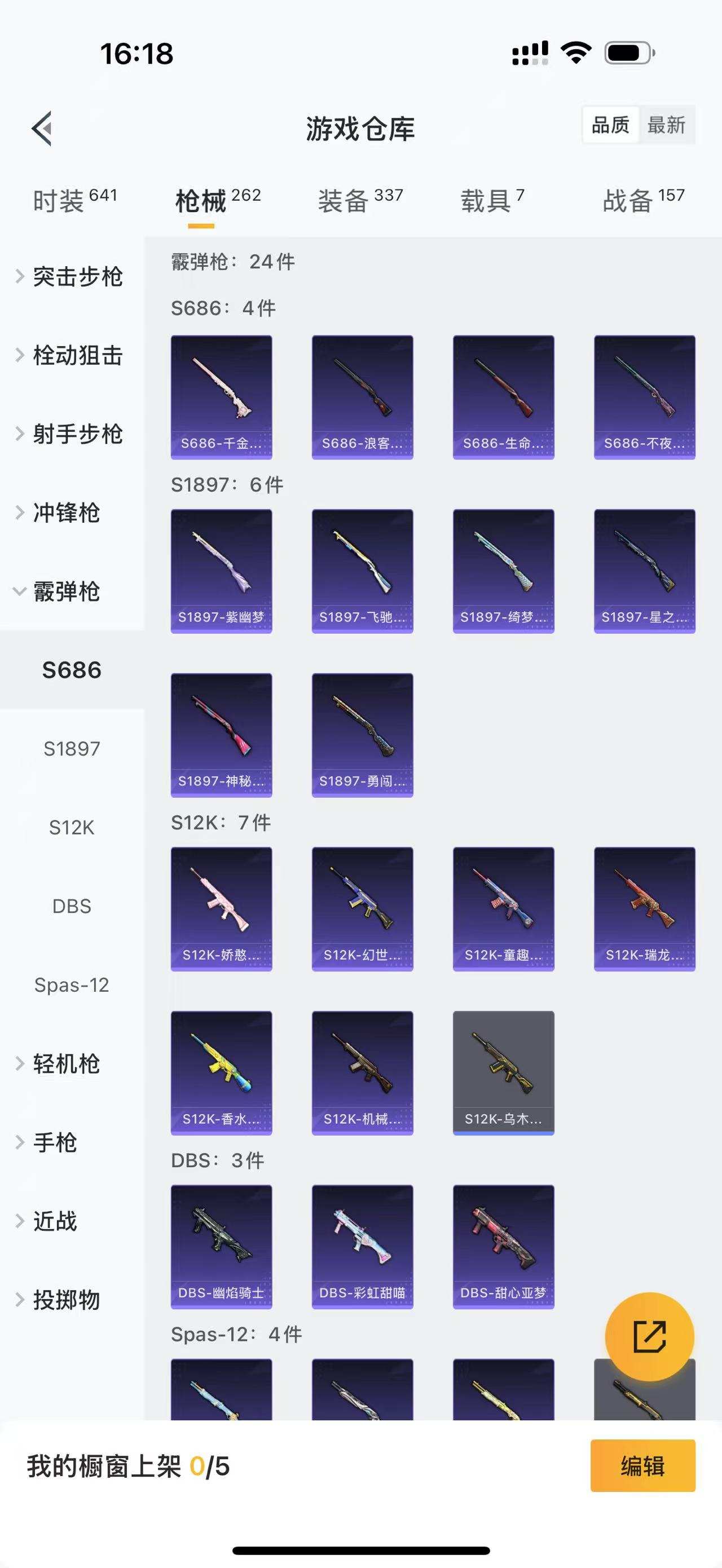
Task: Open the 载具 tab
Action: pos(492,200)
